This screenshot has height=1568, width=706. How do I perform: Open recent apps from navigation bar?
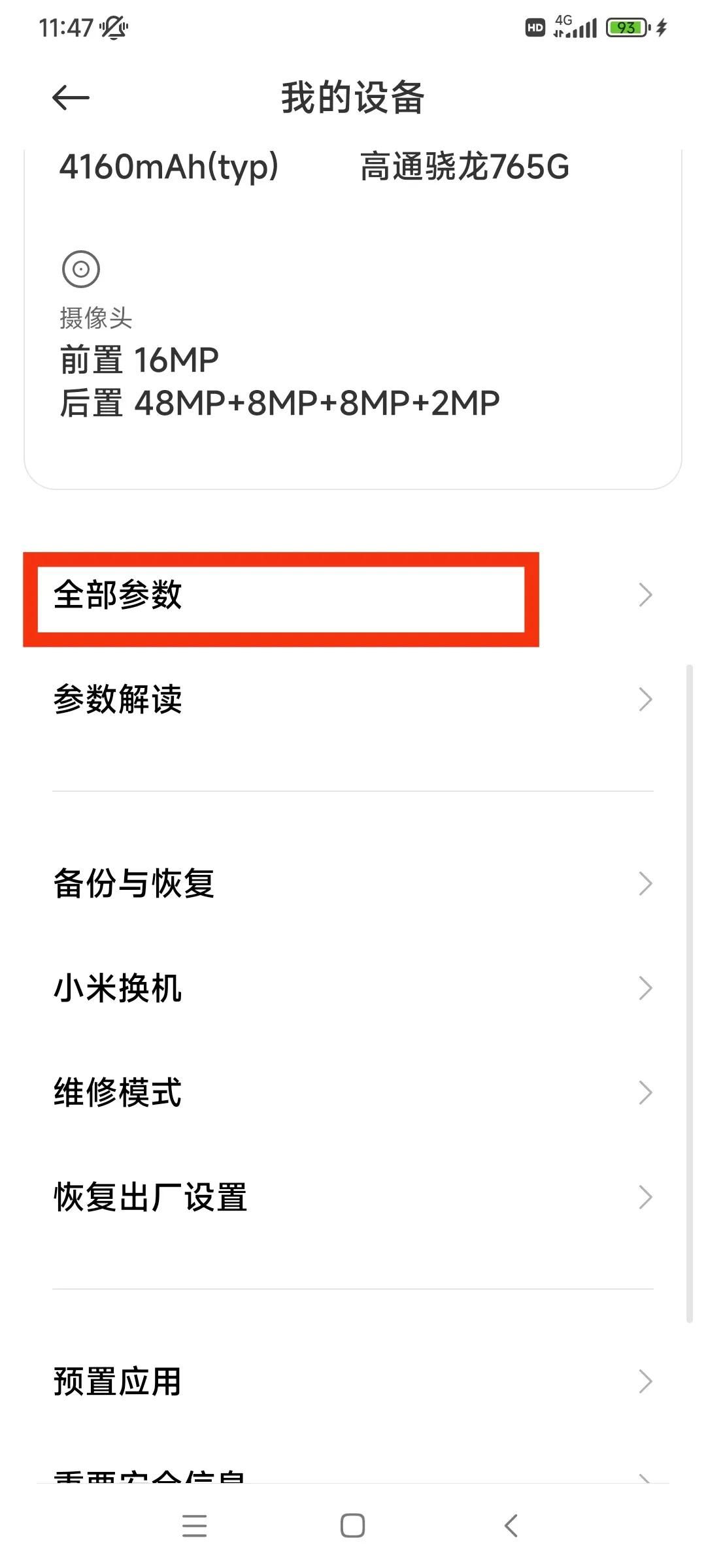click(194, 1526)
